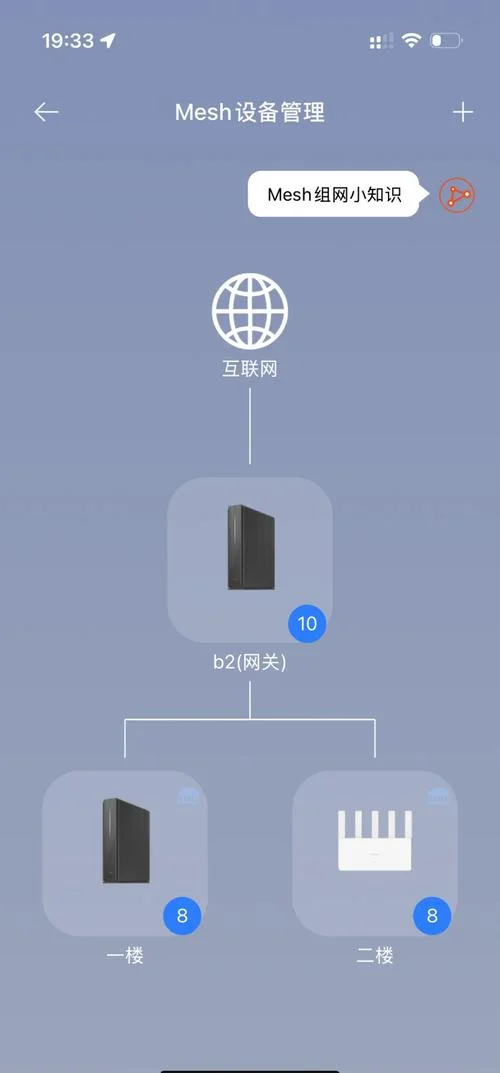Go back using the top-left arrow
Viewport: 500px width, 1073px height.
pyautogui.click(x=47, y=112)
